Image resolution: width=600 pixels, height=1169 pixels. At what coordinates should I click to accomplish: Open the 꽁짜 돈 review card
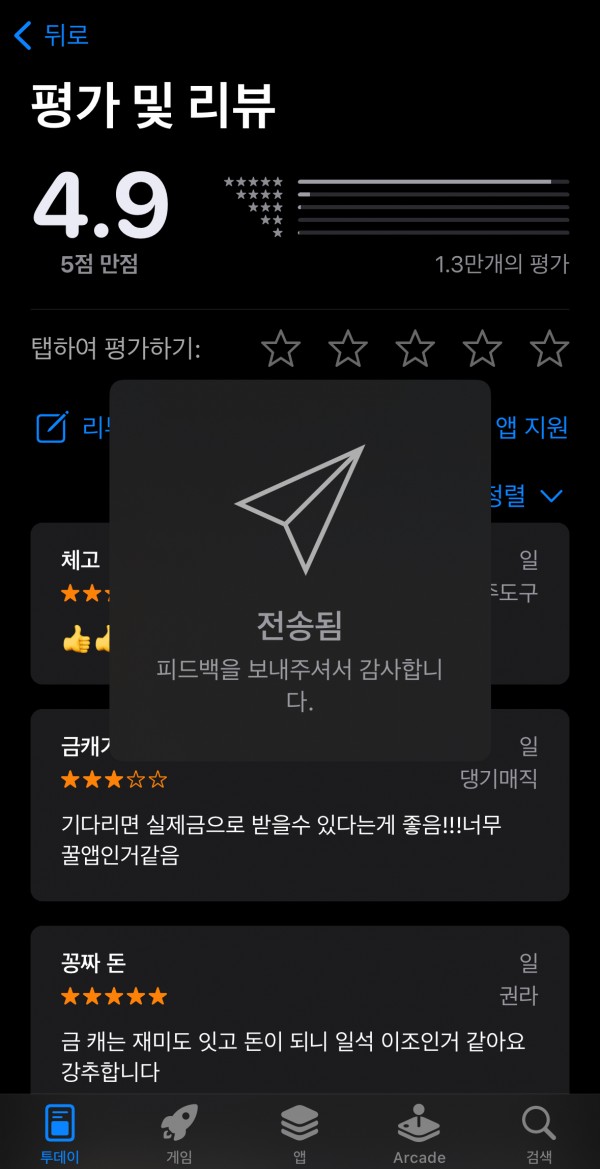click(x=300, y=1010)
